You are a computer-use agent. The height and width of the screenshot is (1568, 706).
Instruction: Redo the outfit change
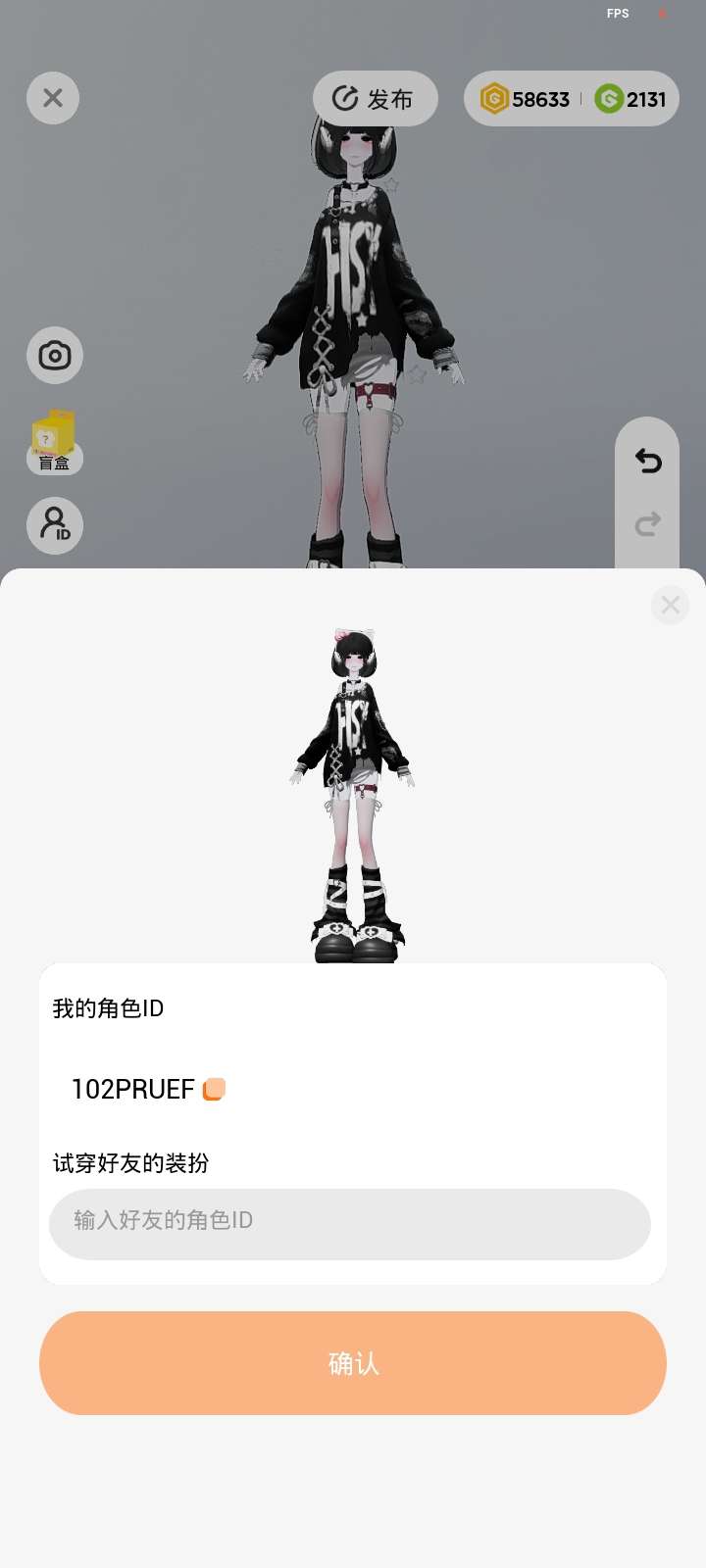(x=647, y=524)
